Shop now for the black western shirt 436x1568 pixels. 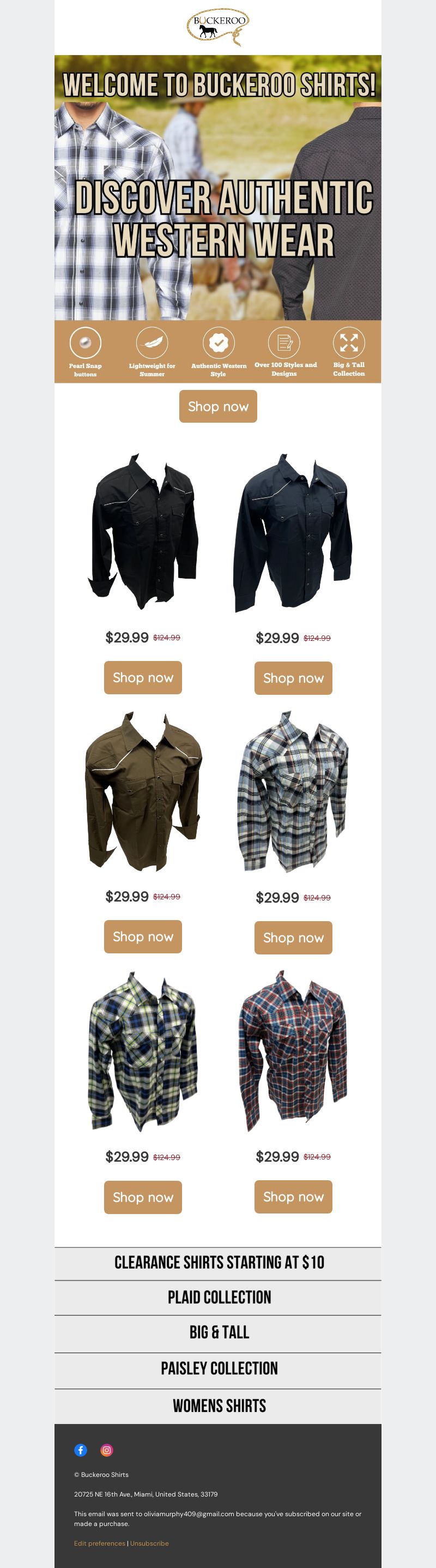143,677
